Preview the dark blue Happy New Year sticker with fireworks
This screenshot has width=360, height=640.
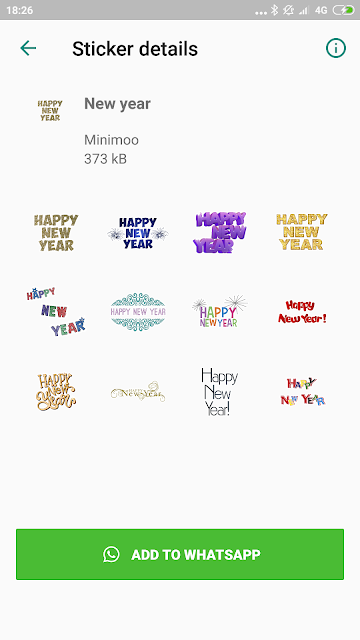(x=138, y=233)
